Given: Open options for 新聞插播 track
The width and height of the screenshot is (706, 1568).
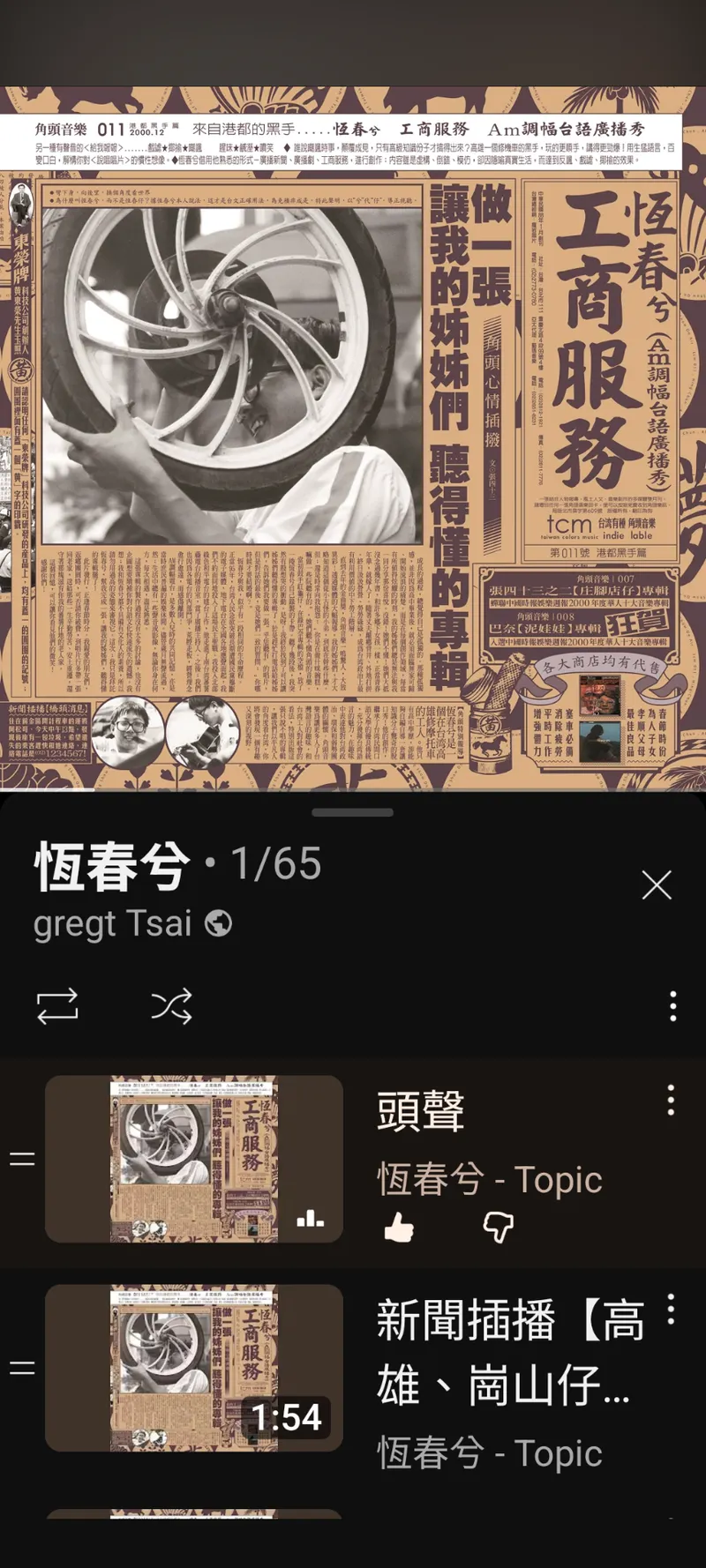Looking at the screenshot, I should tap(671, 1309).
